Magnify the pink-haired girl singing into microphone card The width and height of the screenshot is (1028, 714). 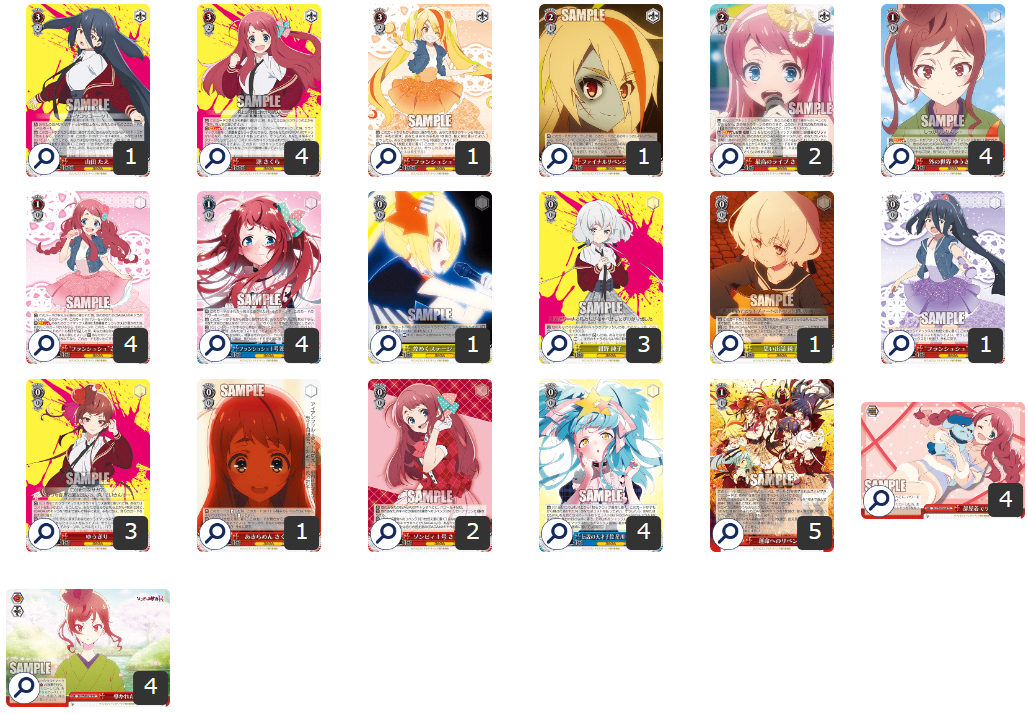[x=727, y=158]
